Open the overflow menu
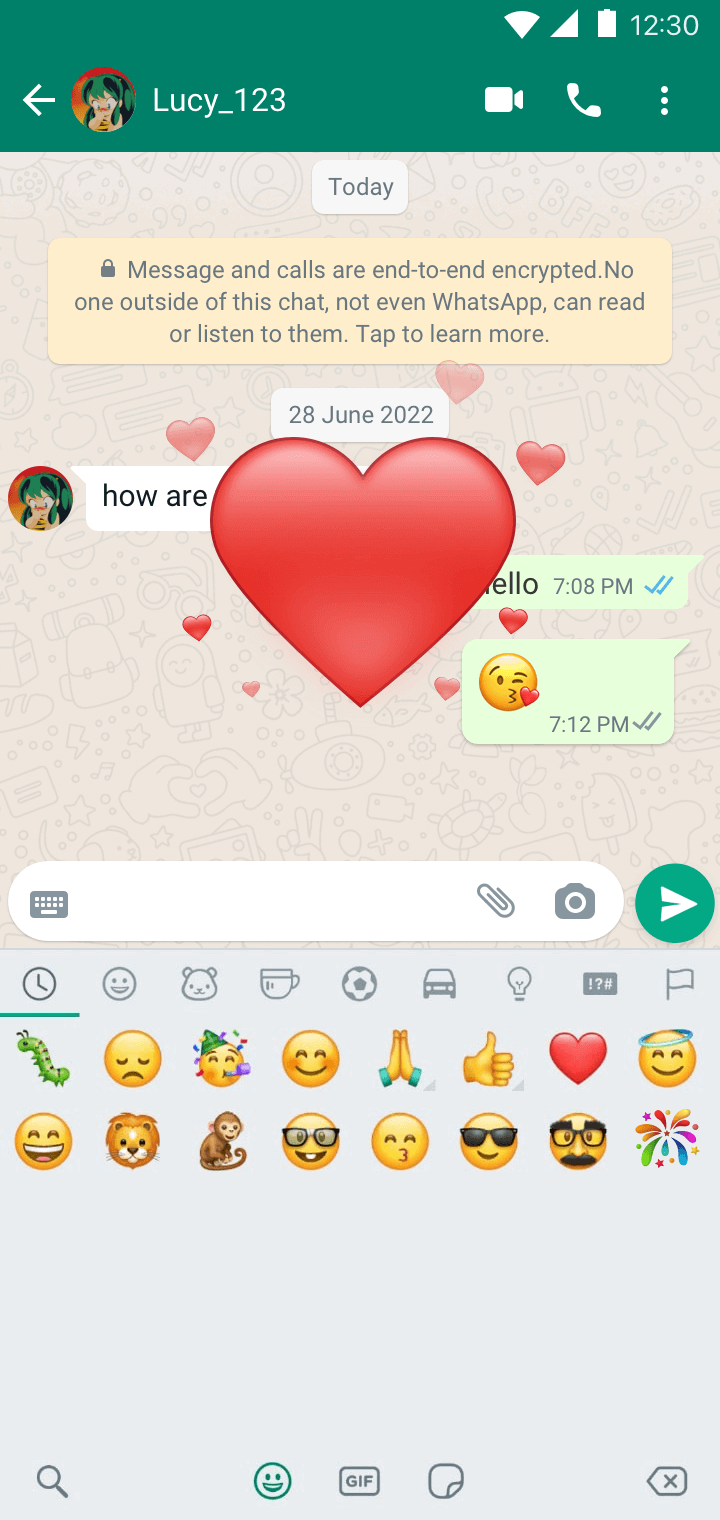 (664, 100)
